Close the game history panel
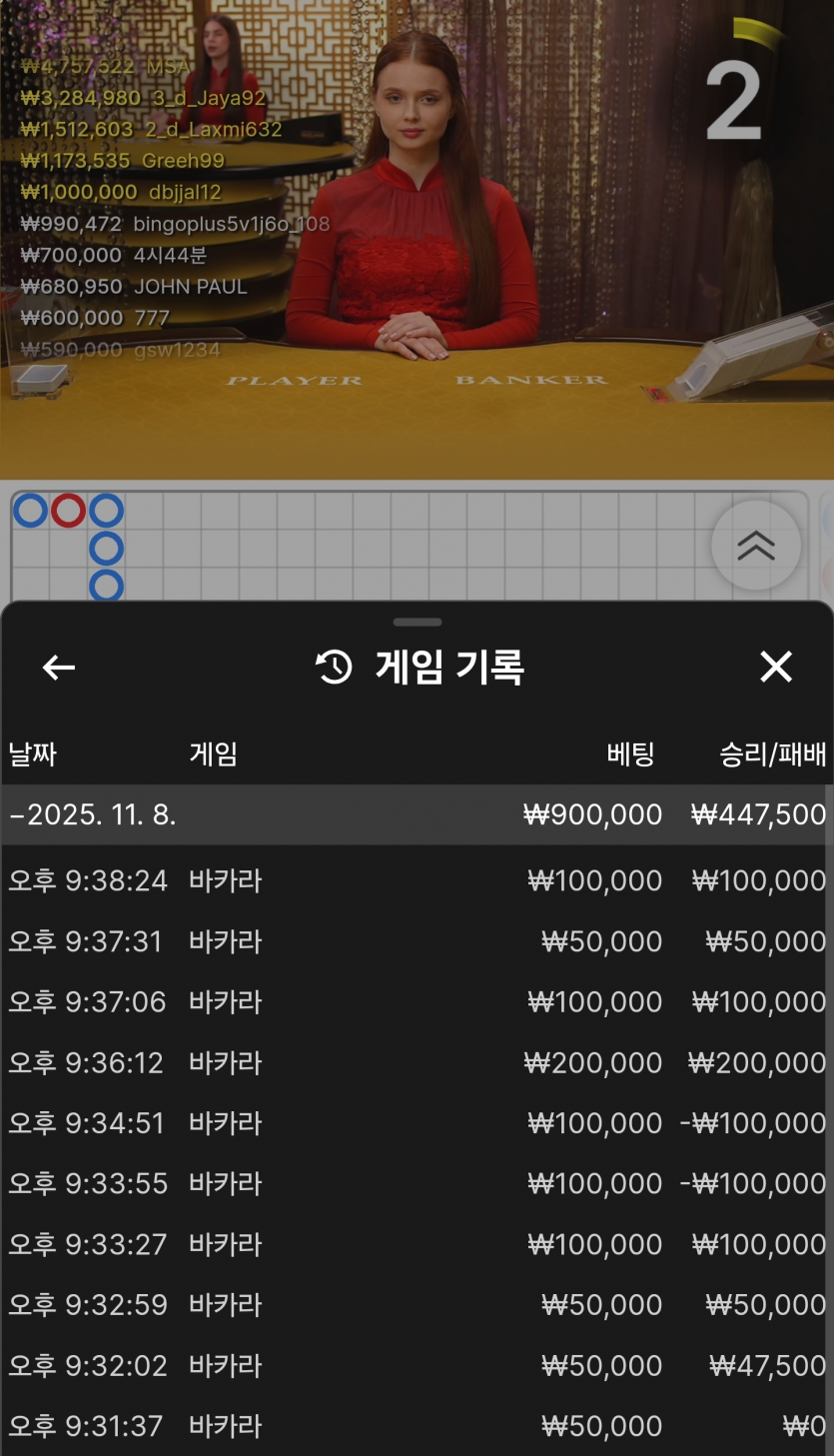The image size is (834, 1456). [x=775, y=668]
